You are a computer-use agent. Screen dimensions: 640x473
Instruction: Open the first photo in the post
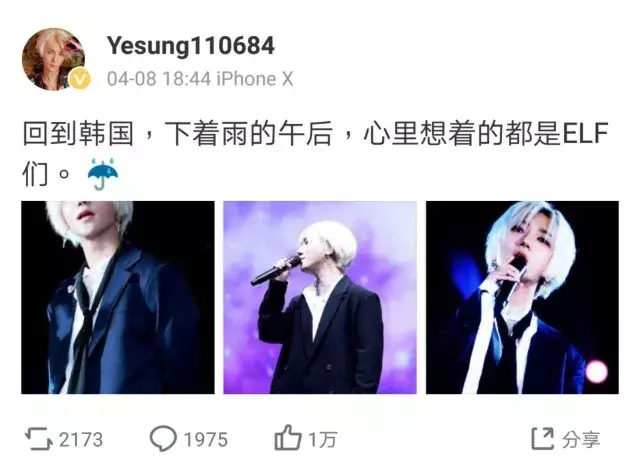(x=118, y=297)
